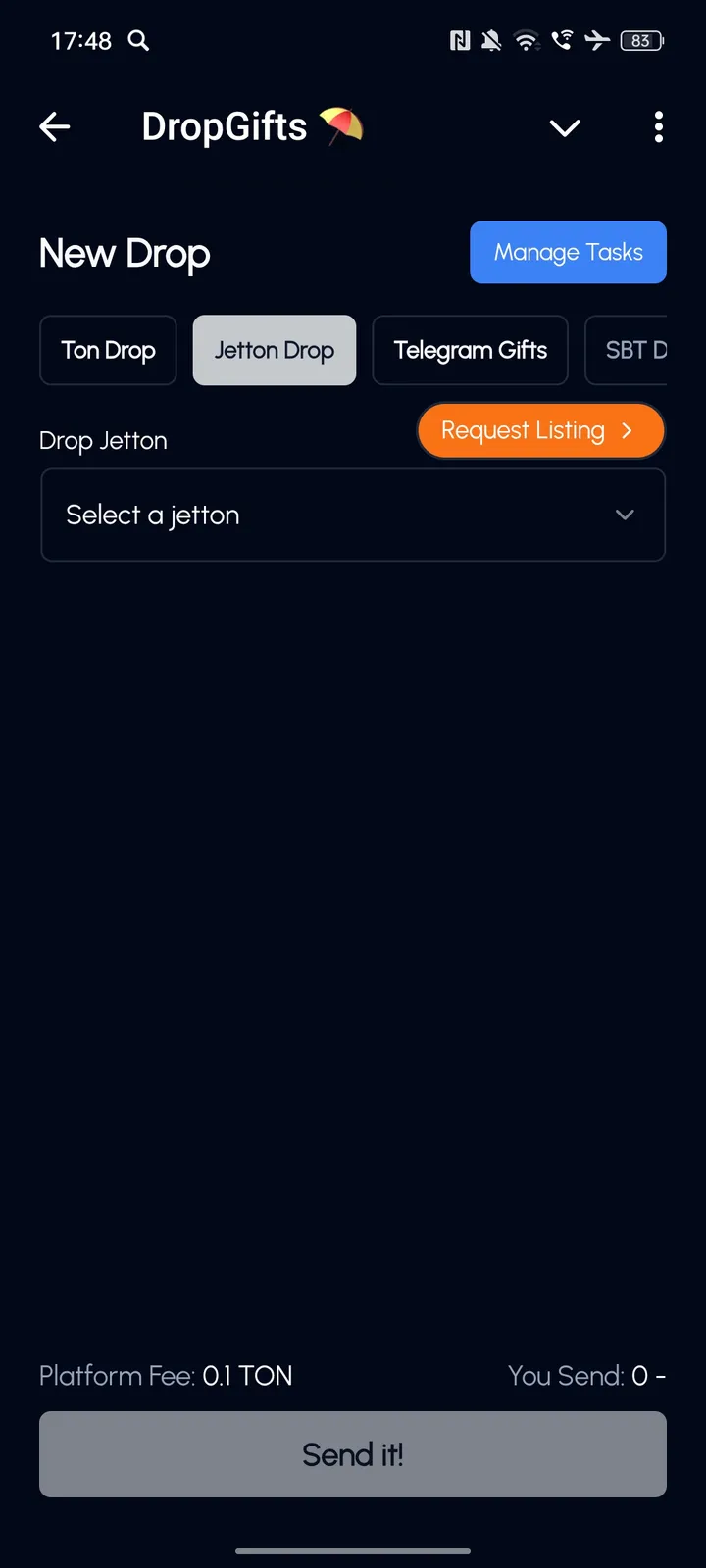Tap the Wi-Fi calling phone icon

(x=563, y=41)
